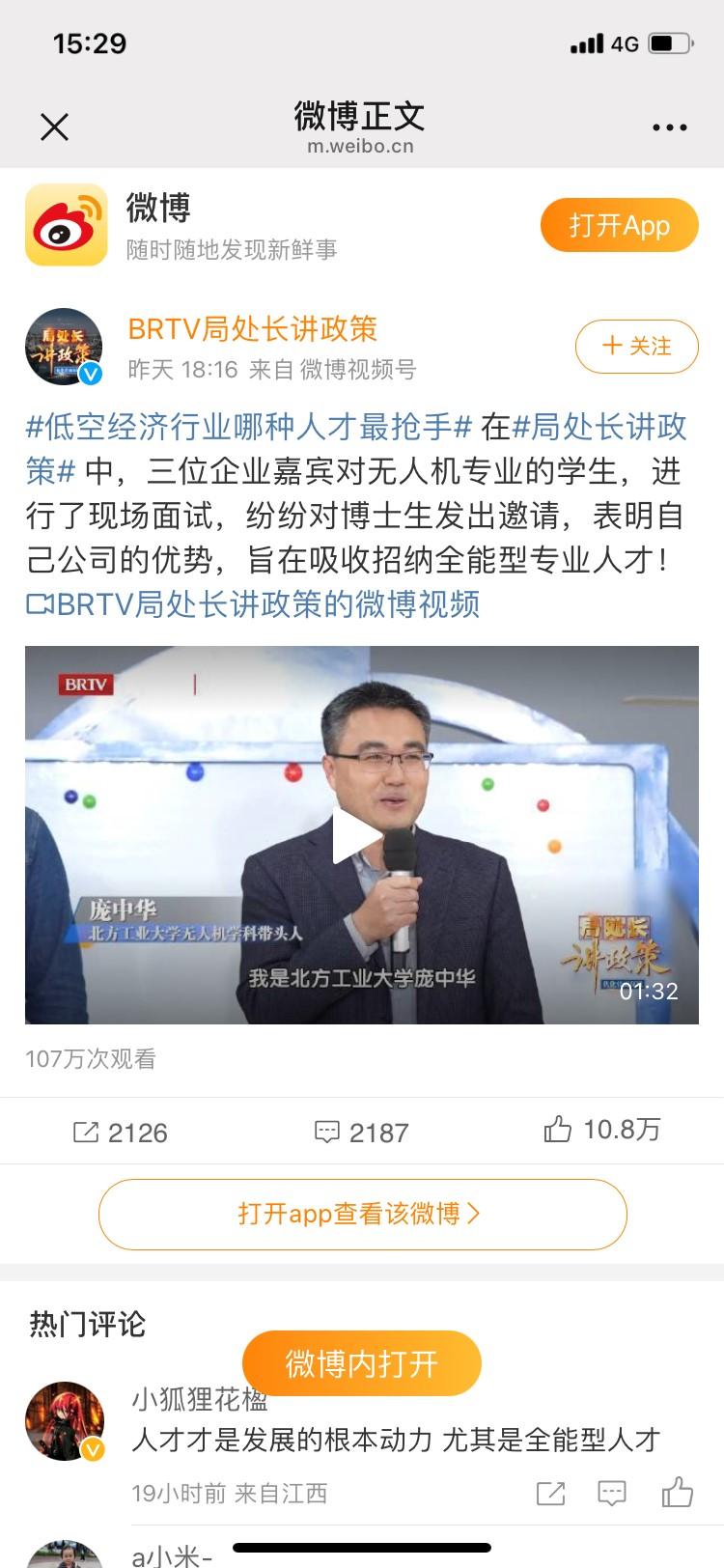Screen dimensions: 724x1568
Task: Tap the 微博内打开 floating button
Action: point(361,1363)
